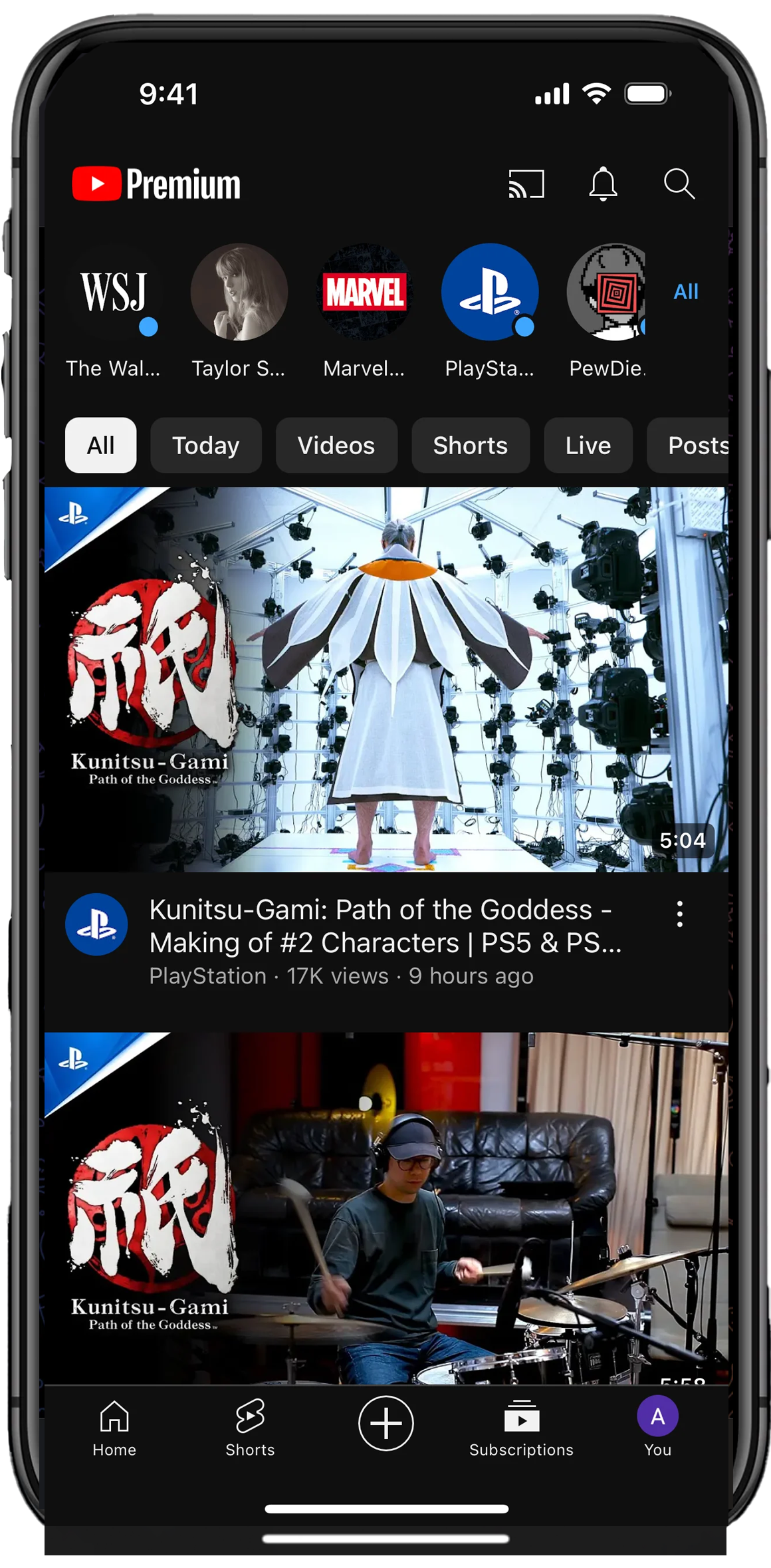The width and height of the screenshot is (771, 1568).
Task: Open YouTube search
Action: coord(679,184)
